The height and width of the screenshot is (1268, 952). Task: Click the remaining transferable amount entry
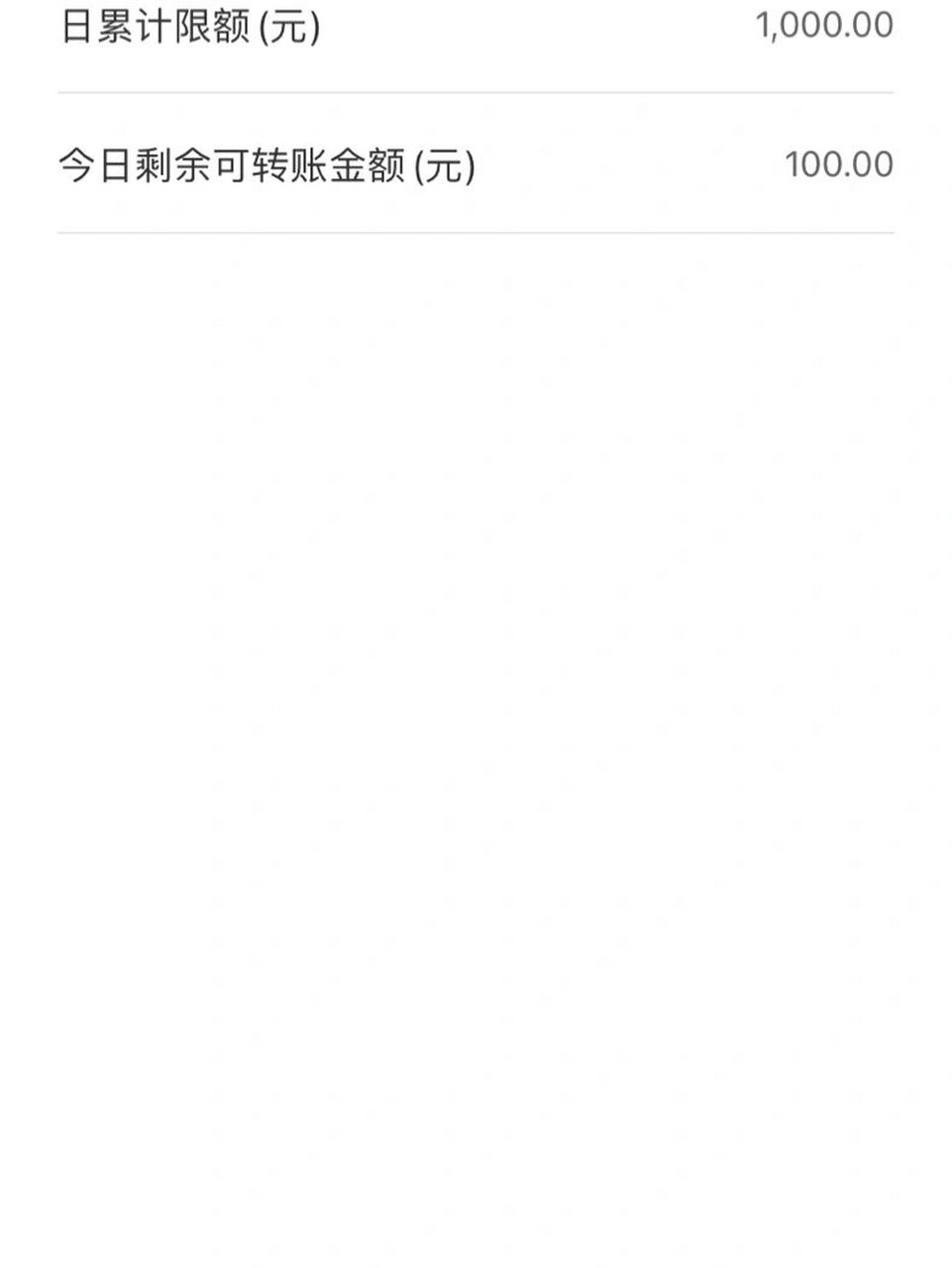(476, 163)
